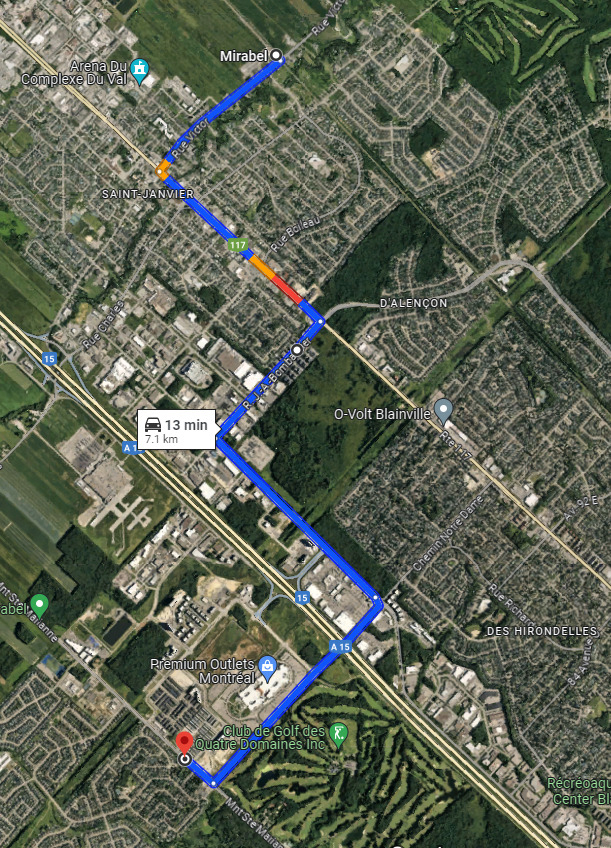The width and height of the screenshot is (611, 848).
Task: Select the O-Volt Blainville place pin
Action: [445, 409]
